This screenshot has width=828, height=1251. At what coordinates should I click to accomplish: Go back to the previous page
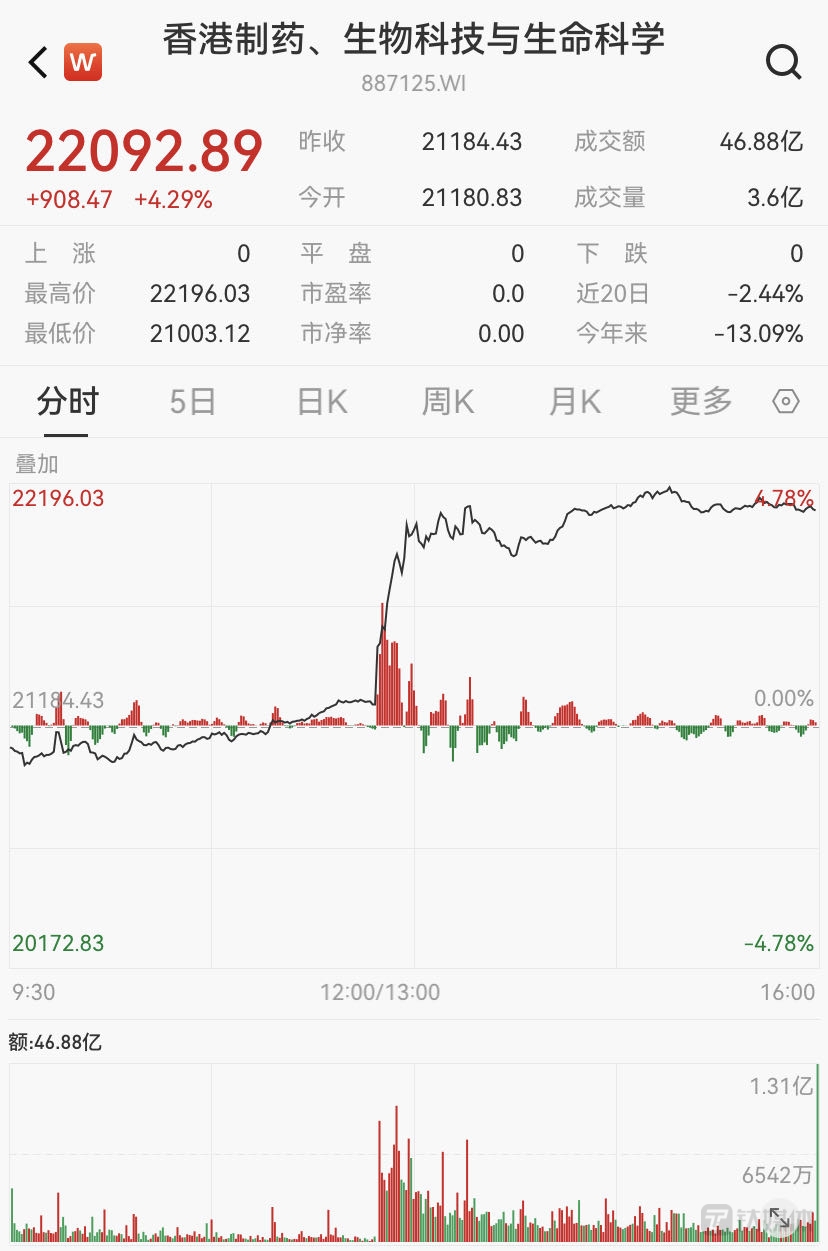tap(38, 63)
